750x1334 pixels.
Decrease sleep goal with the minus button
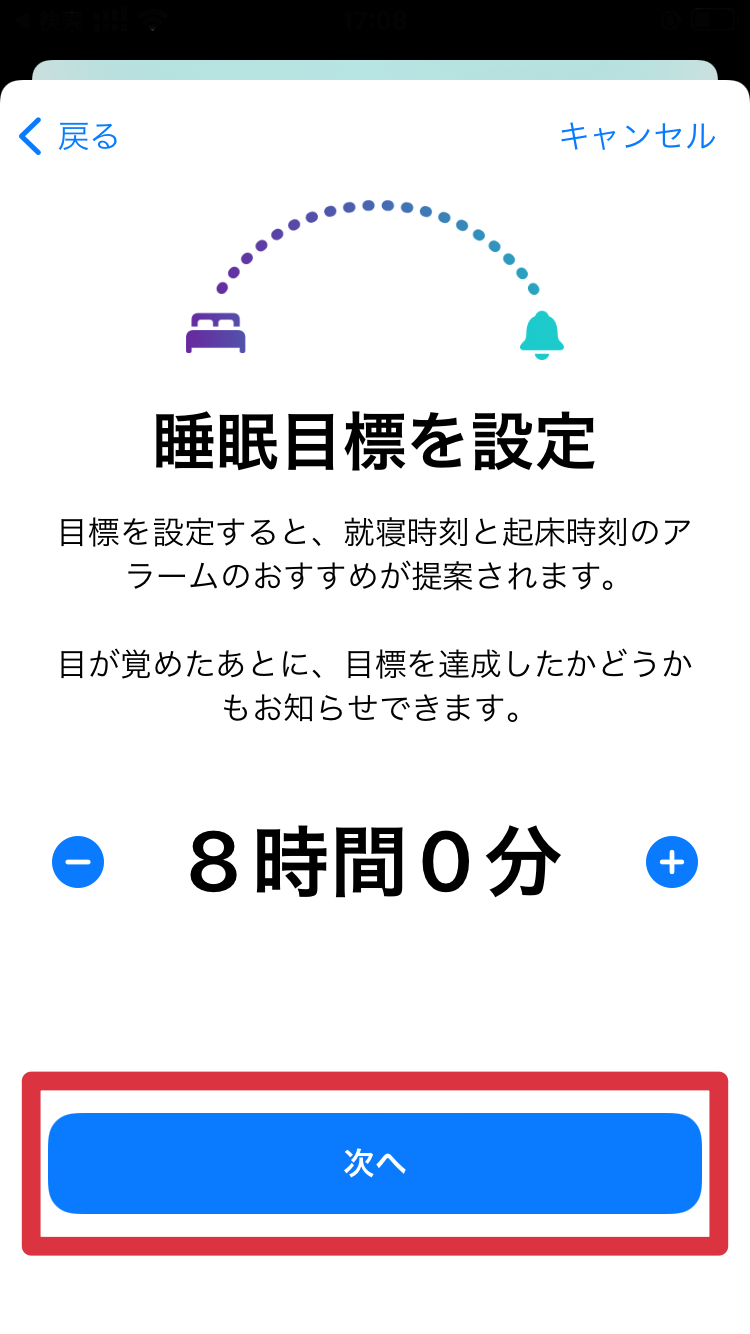click(x=78, y=862)
